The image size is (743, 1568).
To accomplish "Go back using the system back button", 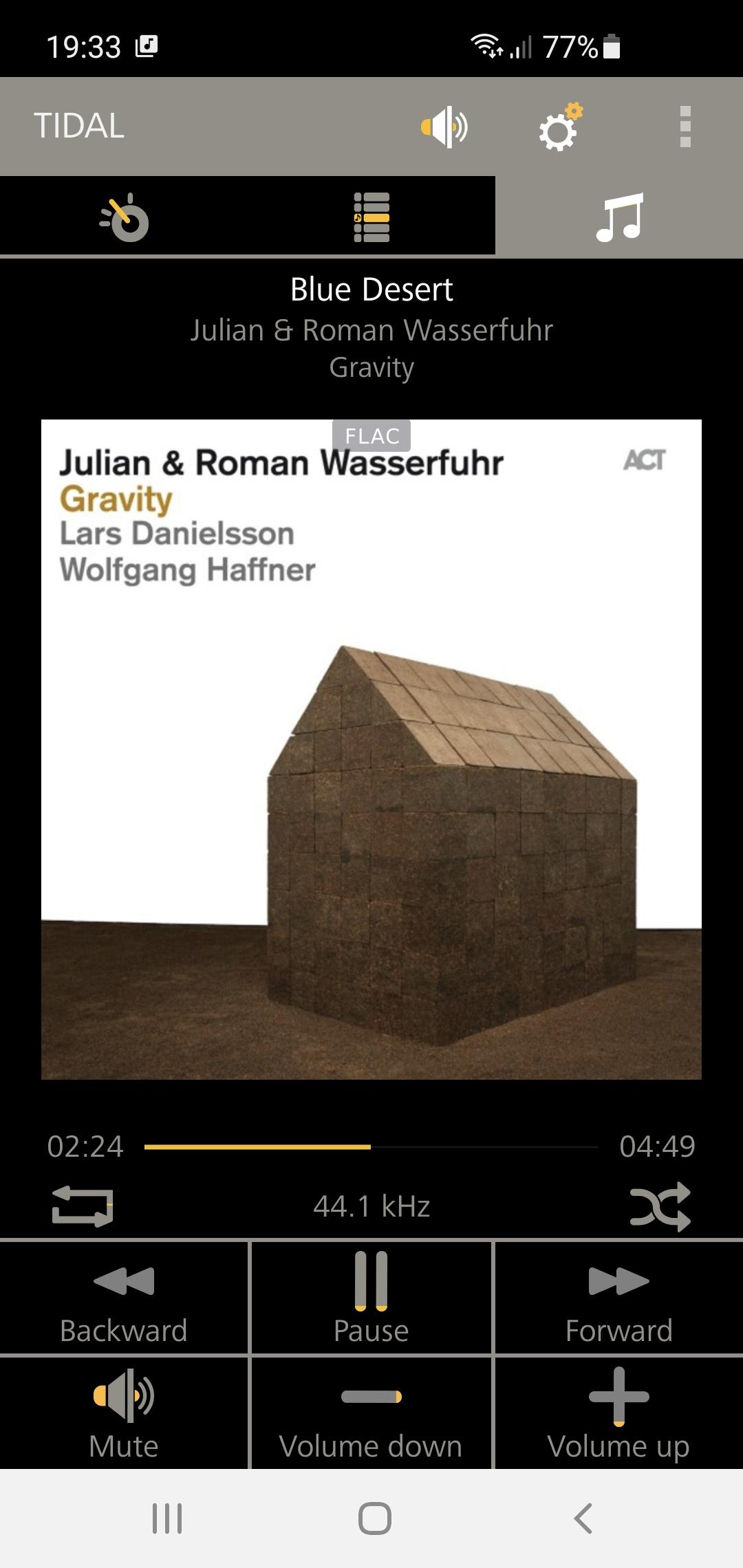I will (583, 1518).
